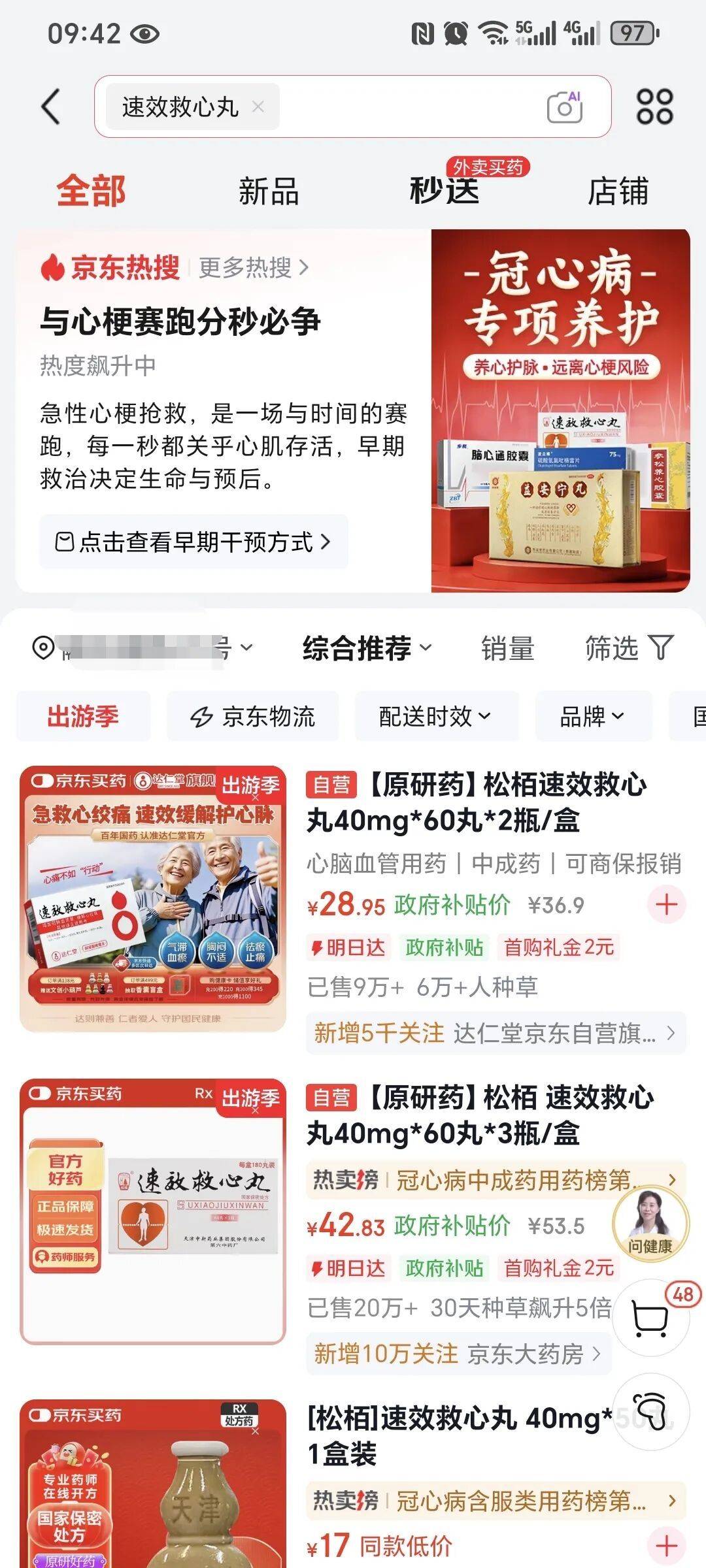Add the ¥28.95 松栢速效救心丸 to cart
Viewport: 706px width, 1568px height.
pos(666,905)
